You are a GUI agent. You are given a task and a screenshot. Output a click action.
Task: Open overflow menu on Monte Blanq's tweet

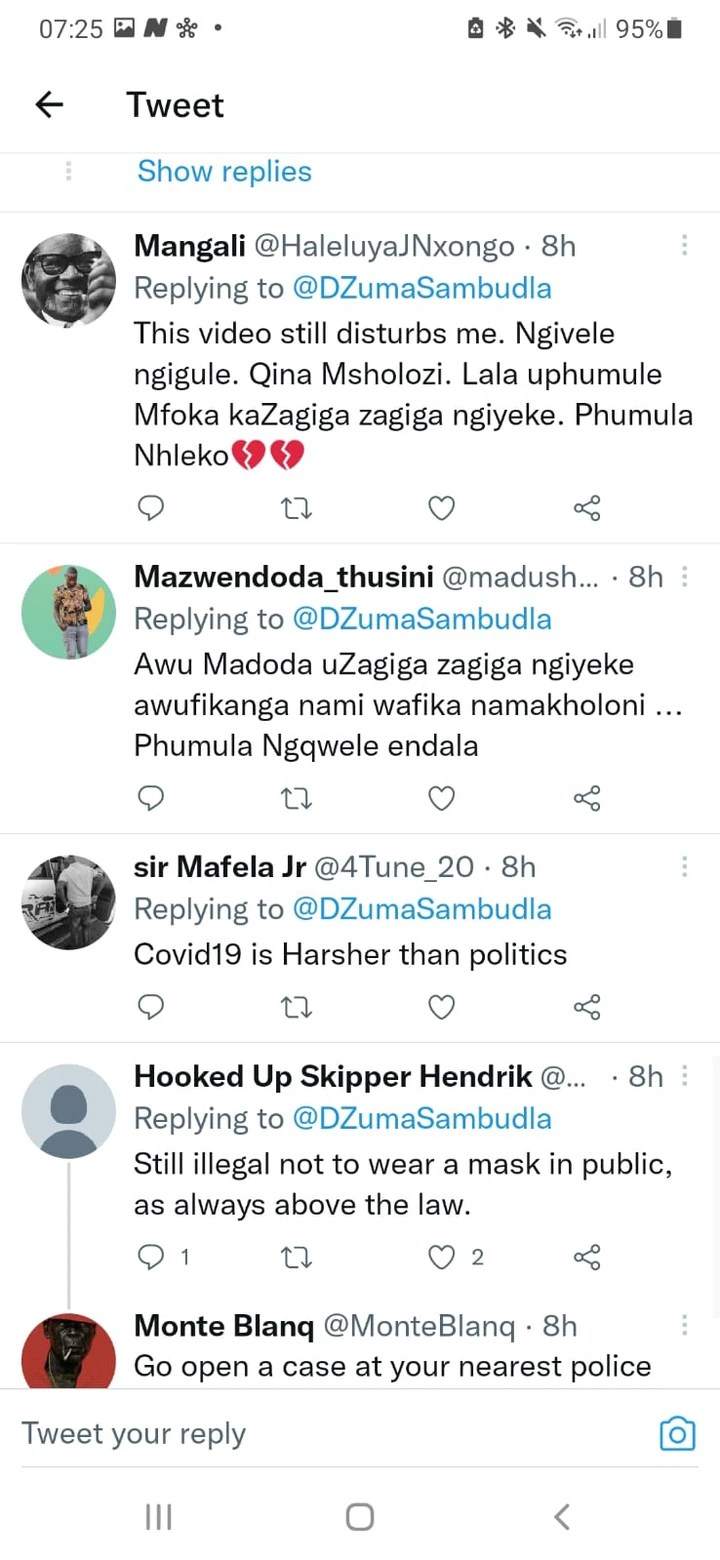tap(685, 1326)
